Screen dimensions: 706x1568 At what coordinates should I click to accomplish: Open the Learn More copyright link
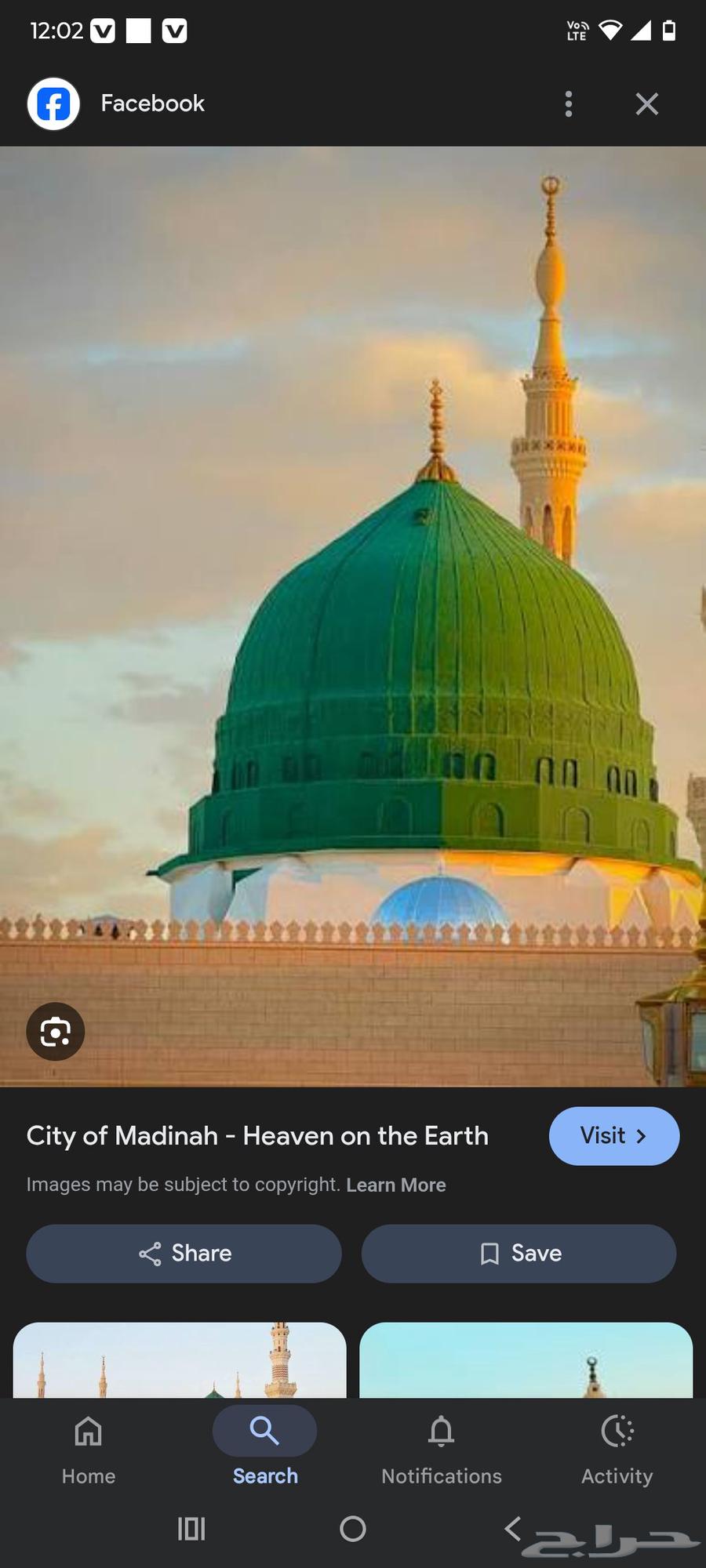pyautogui.click(x=396, y=1185)
